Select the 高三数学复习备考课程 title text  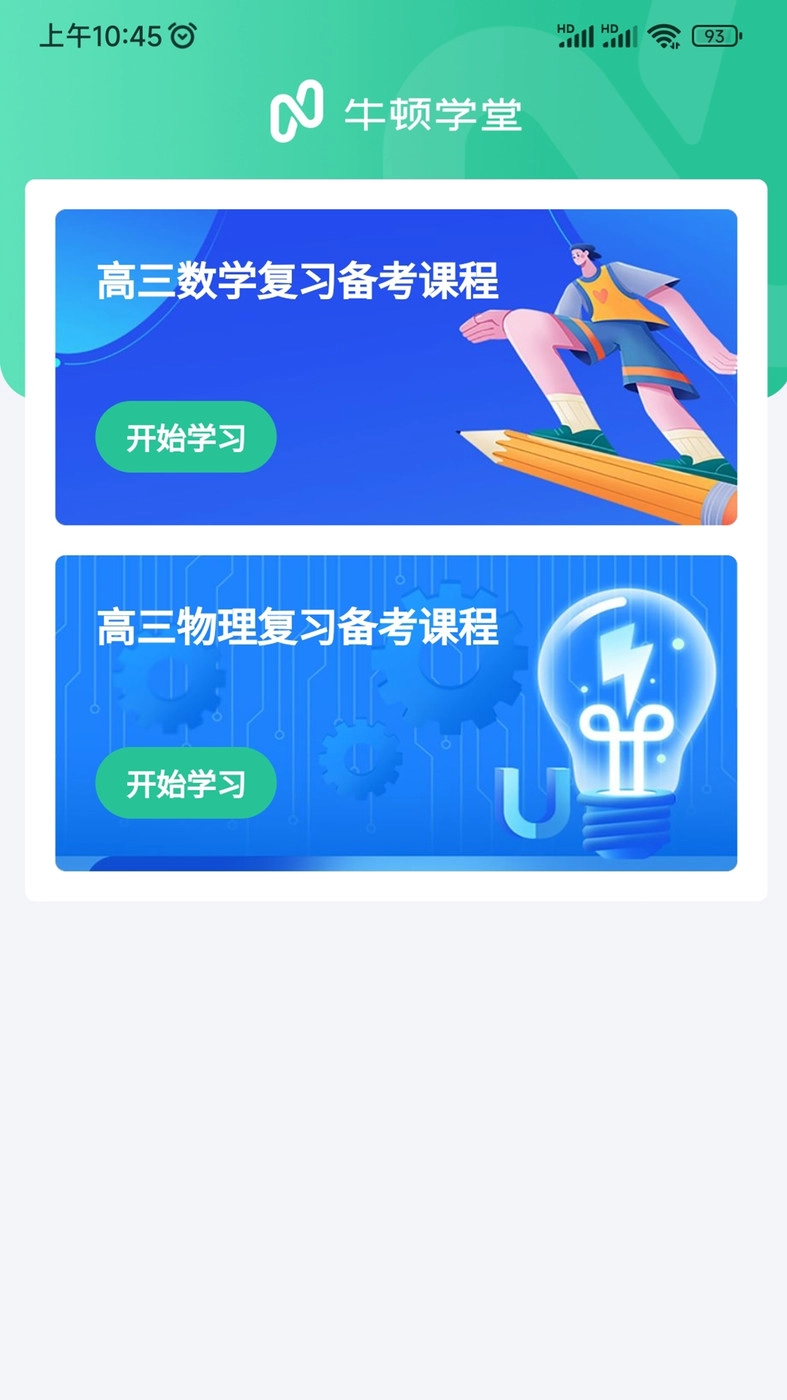coord(298,281)
